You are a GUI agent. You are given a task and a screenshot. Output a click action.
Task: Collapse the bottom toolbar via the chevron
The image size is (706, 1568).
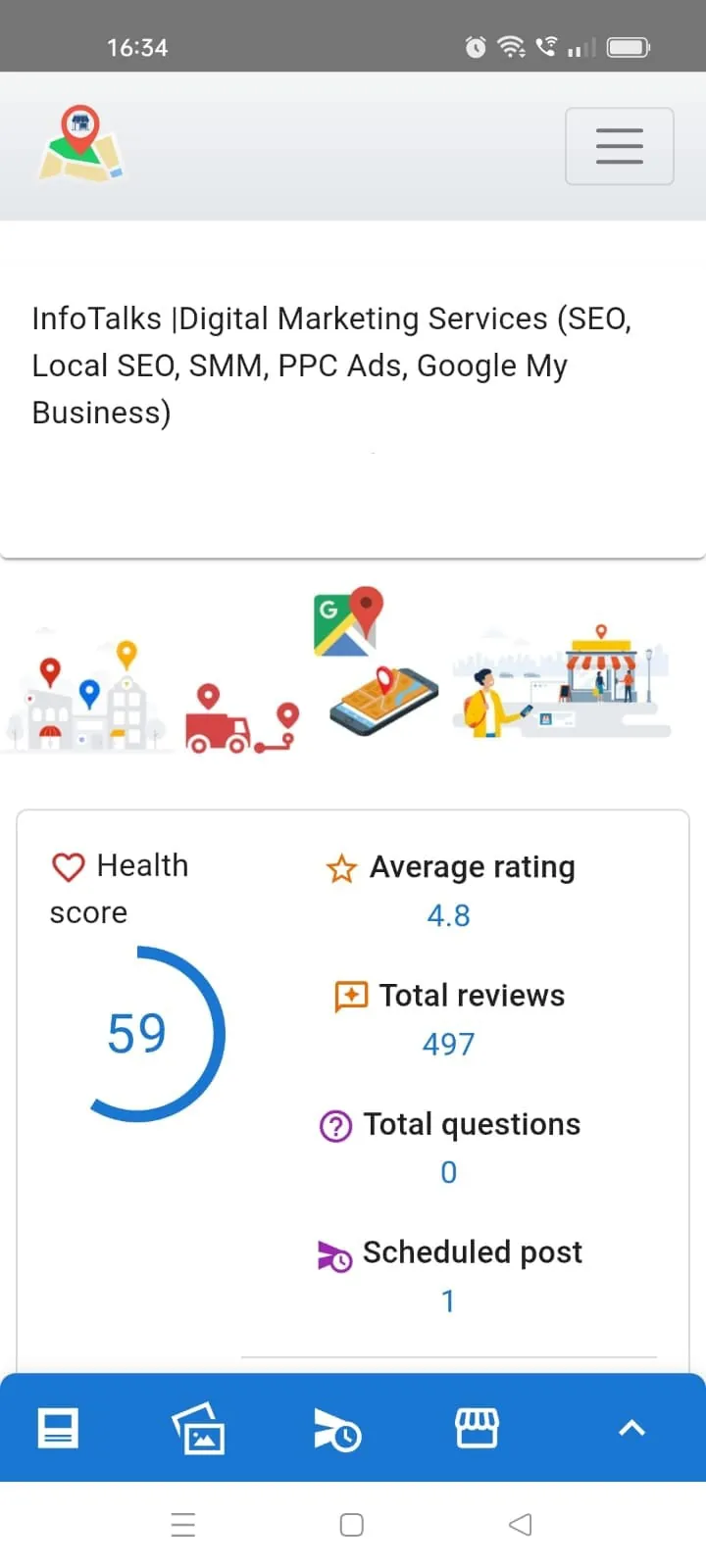point(630,1429)
